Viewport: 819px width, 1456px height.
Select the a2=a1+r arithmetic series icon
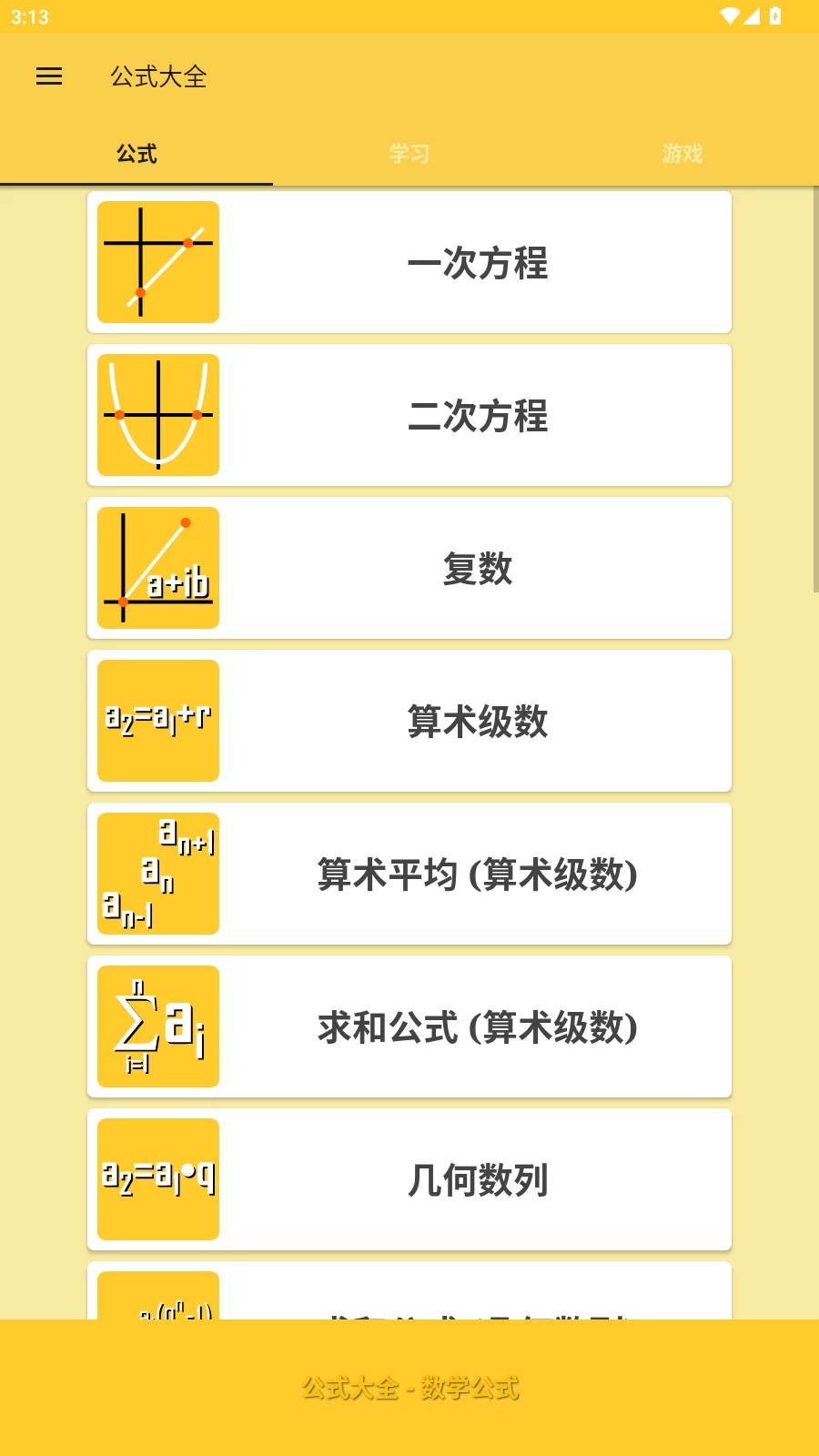pos(157,720)
